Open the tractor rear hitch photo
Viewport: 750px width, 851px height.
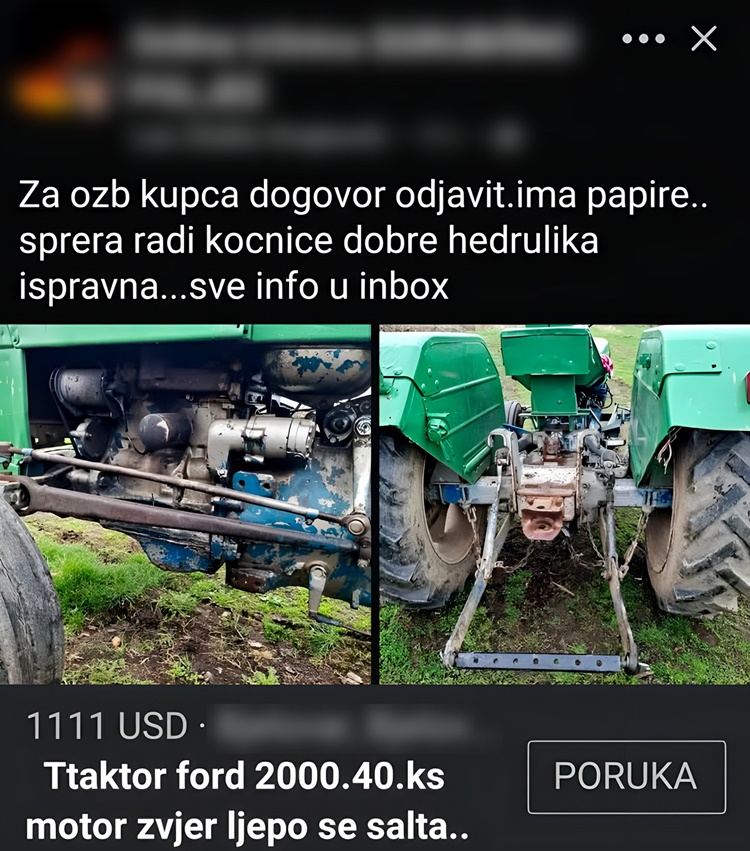[x=565, y=504]
